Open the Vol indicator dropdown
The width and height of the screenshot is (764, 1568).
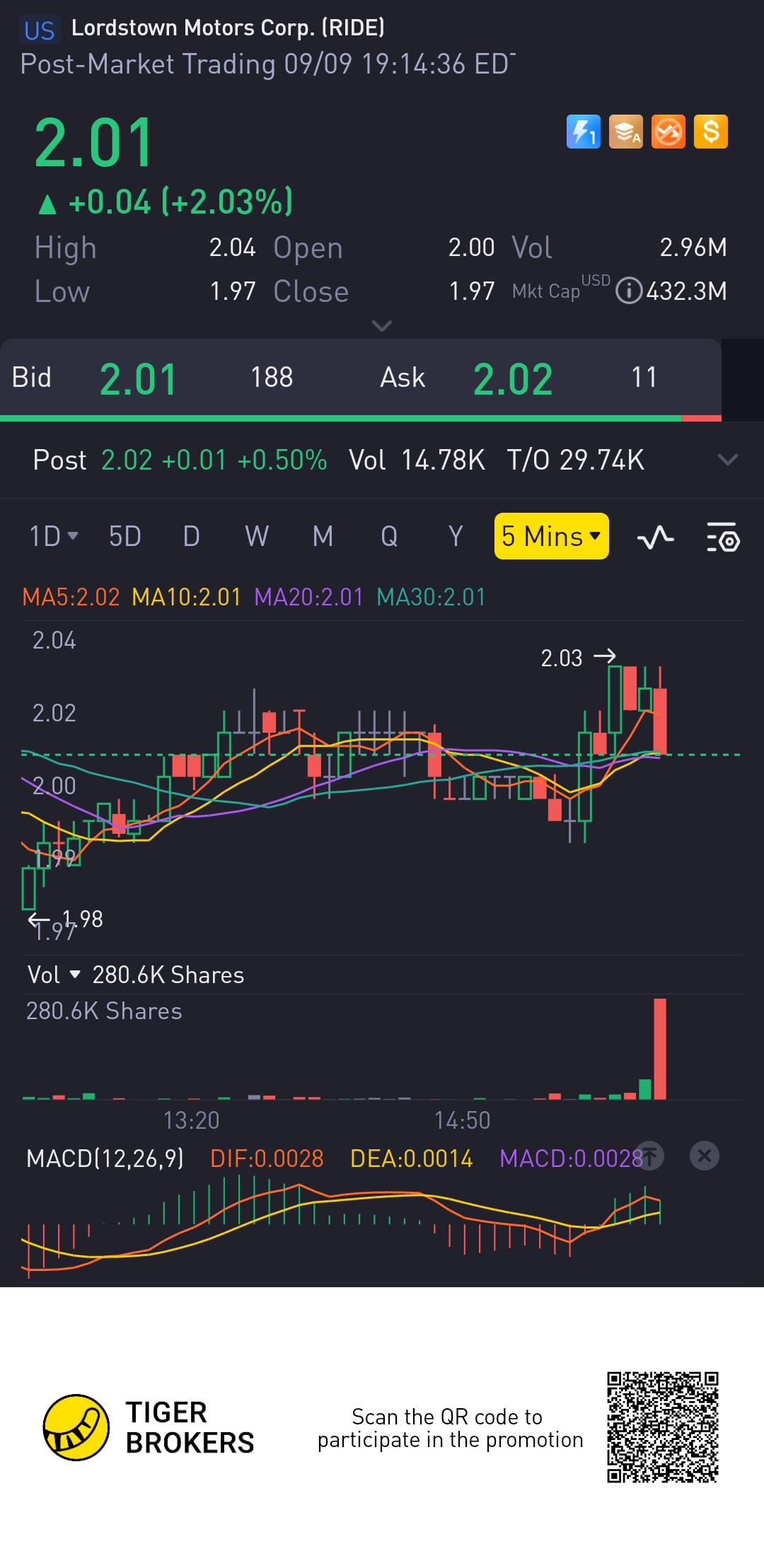pos(54,975)
